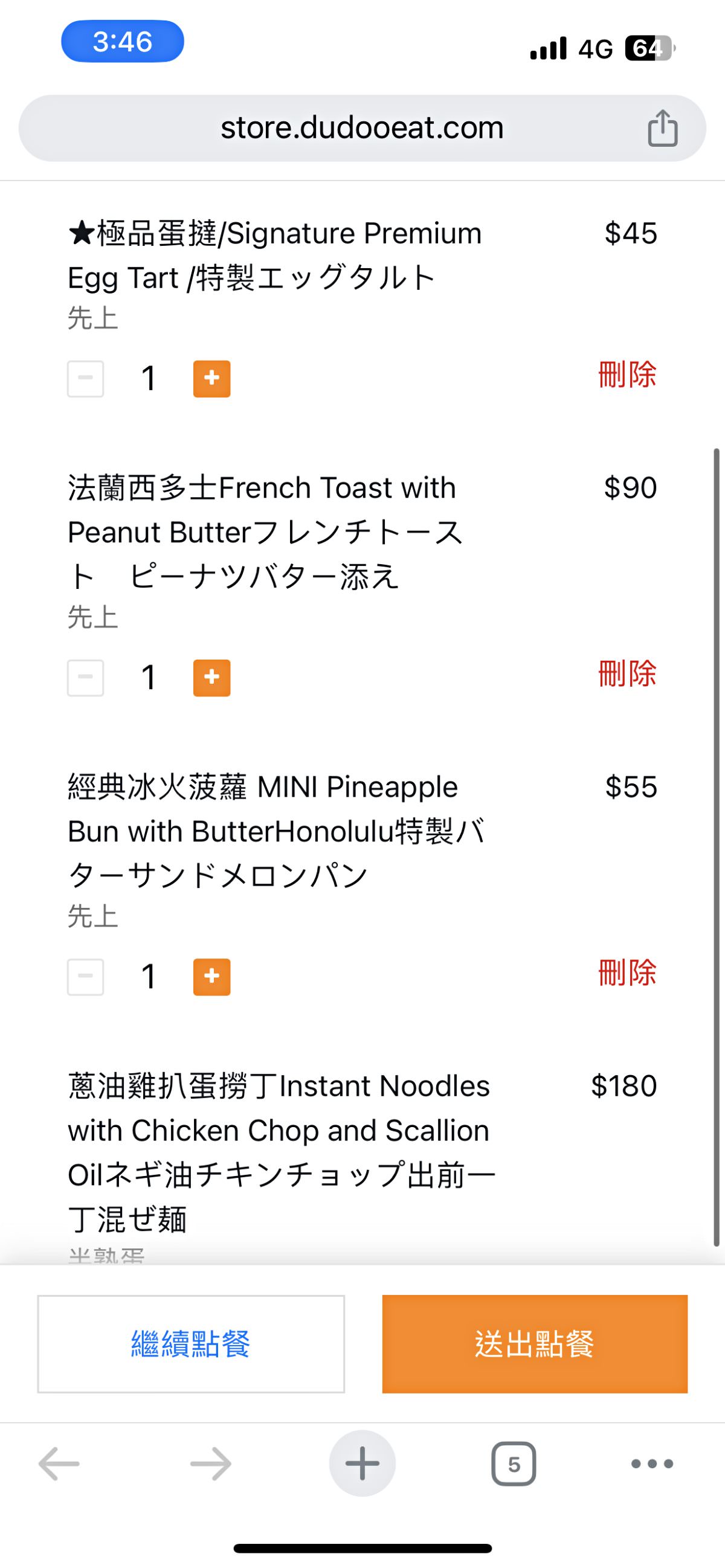Viewport: 725px width, 1568px height.
Task: Tap the store.dudooeat.com address bar
Action: 362,128
